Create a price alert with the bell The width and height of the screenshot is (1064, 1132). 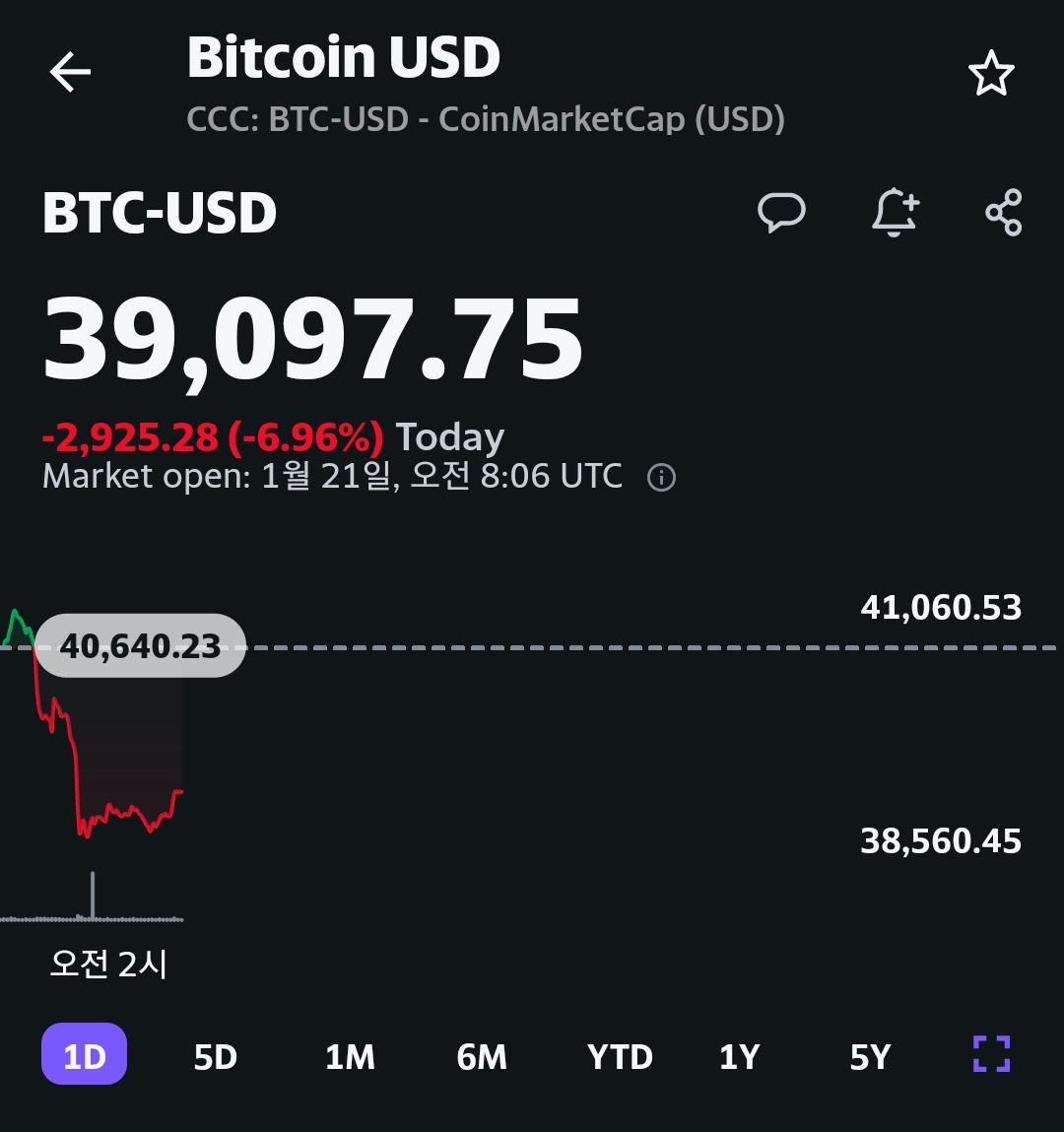[x=895, y=212]
